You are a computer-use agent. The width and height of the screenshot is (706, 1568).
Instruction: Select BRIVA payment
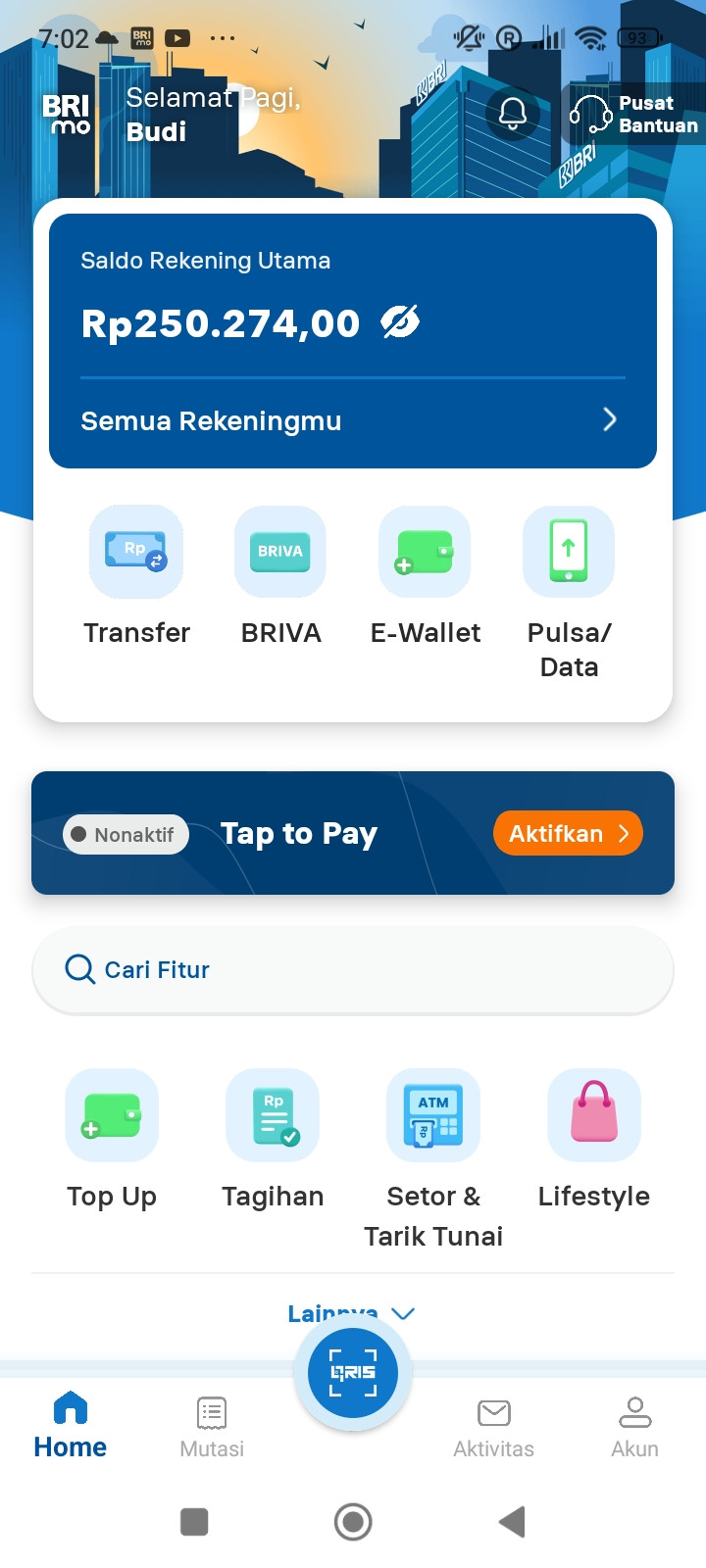(280, 577)
